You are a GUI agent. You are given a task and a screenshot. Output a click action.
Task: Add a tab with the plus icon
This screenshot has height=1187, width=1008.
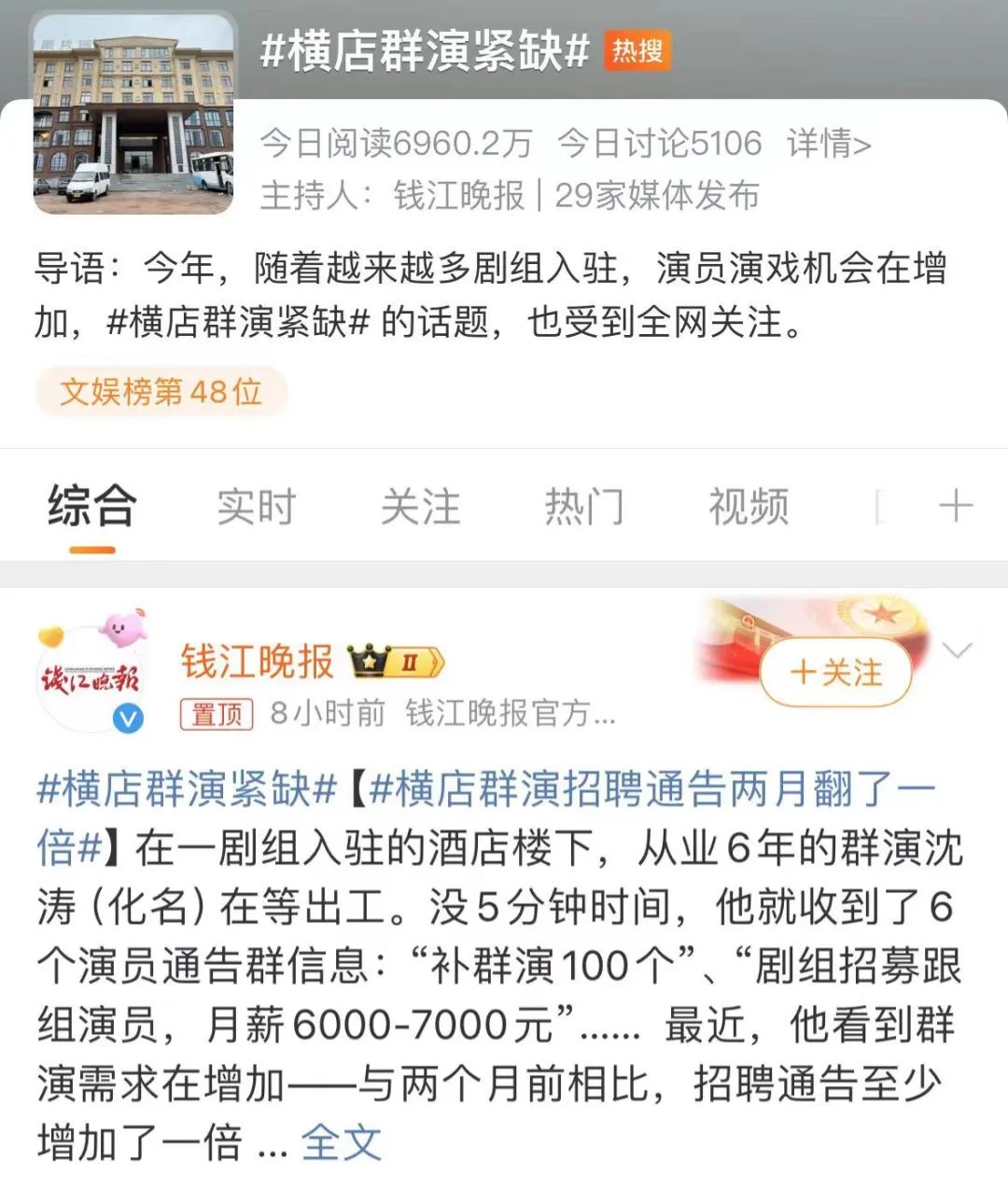point(955,508)
